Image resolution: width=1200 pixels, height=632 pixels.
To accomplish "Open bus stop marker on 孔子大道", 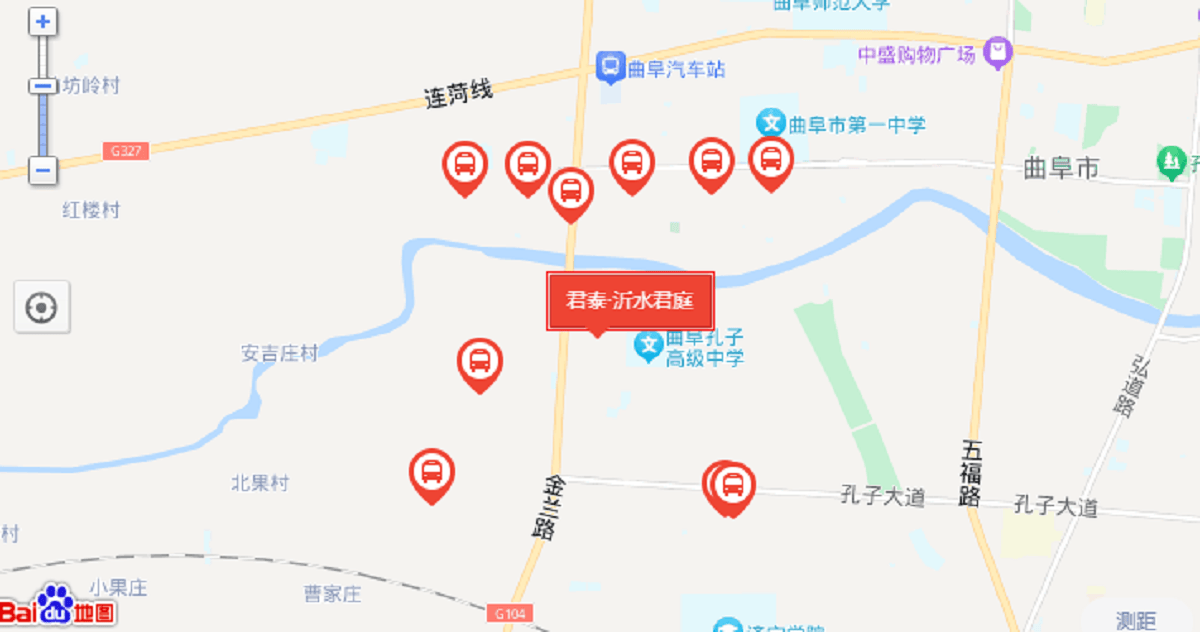I will tap(732, 487).
